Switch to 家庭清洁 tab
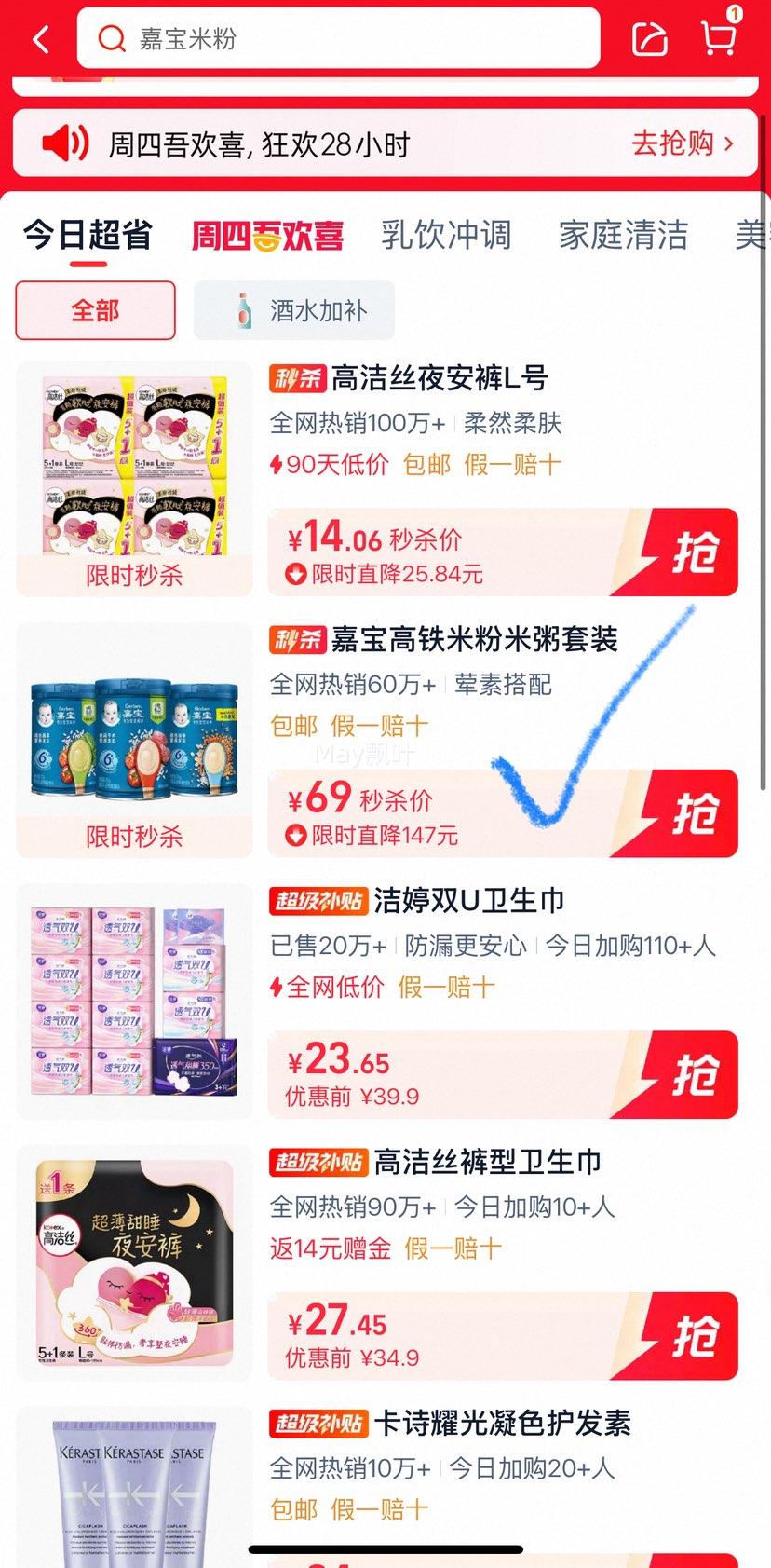The image size is (771, 1568). (x=623, y=235)
